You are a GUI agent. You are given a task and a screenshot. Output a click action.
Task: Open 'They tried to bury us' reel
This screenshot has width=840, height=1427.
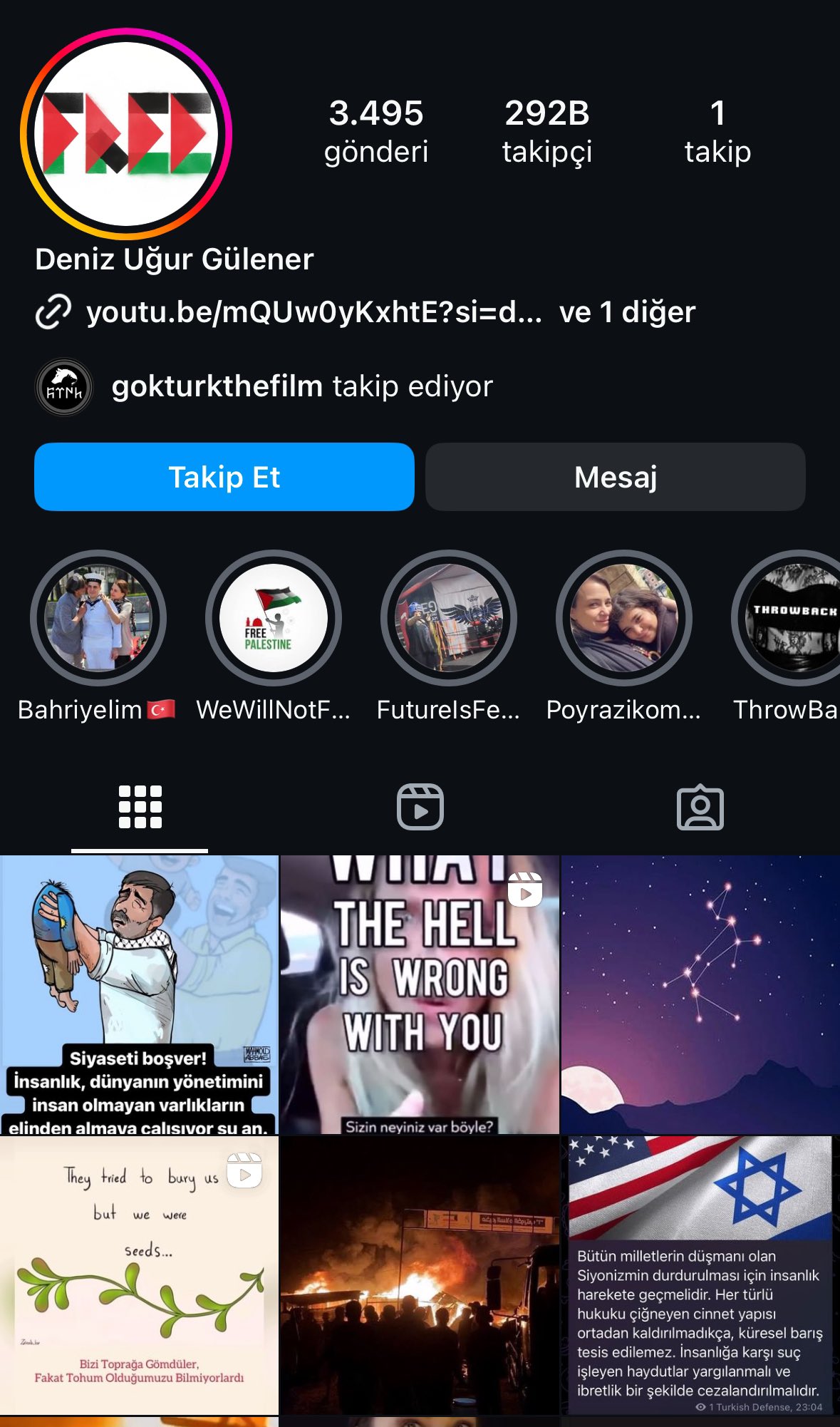[x=139, y=1276]
